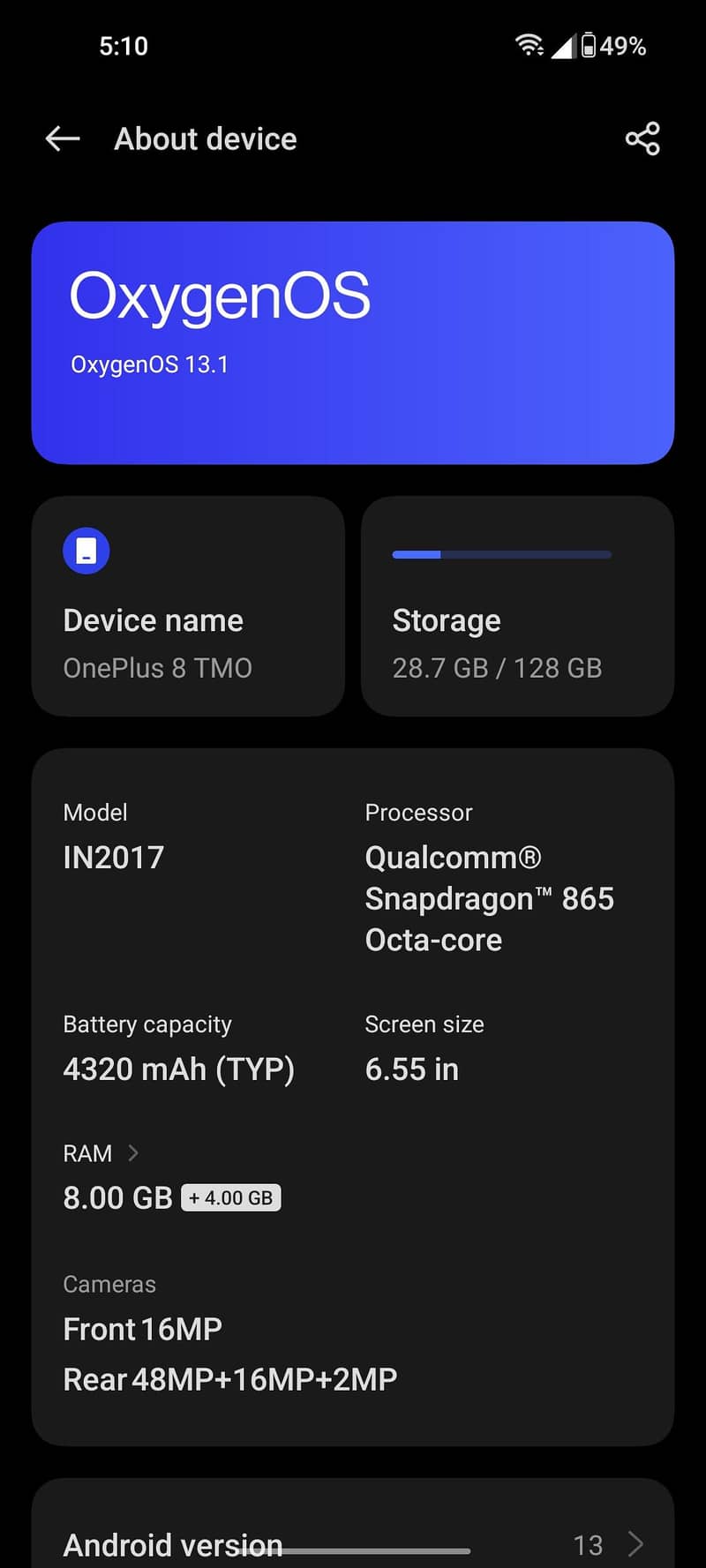Select the Device name OnePlus 8 TMO entry

click(157, 668)
